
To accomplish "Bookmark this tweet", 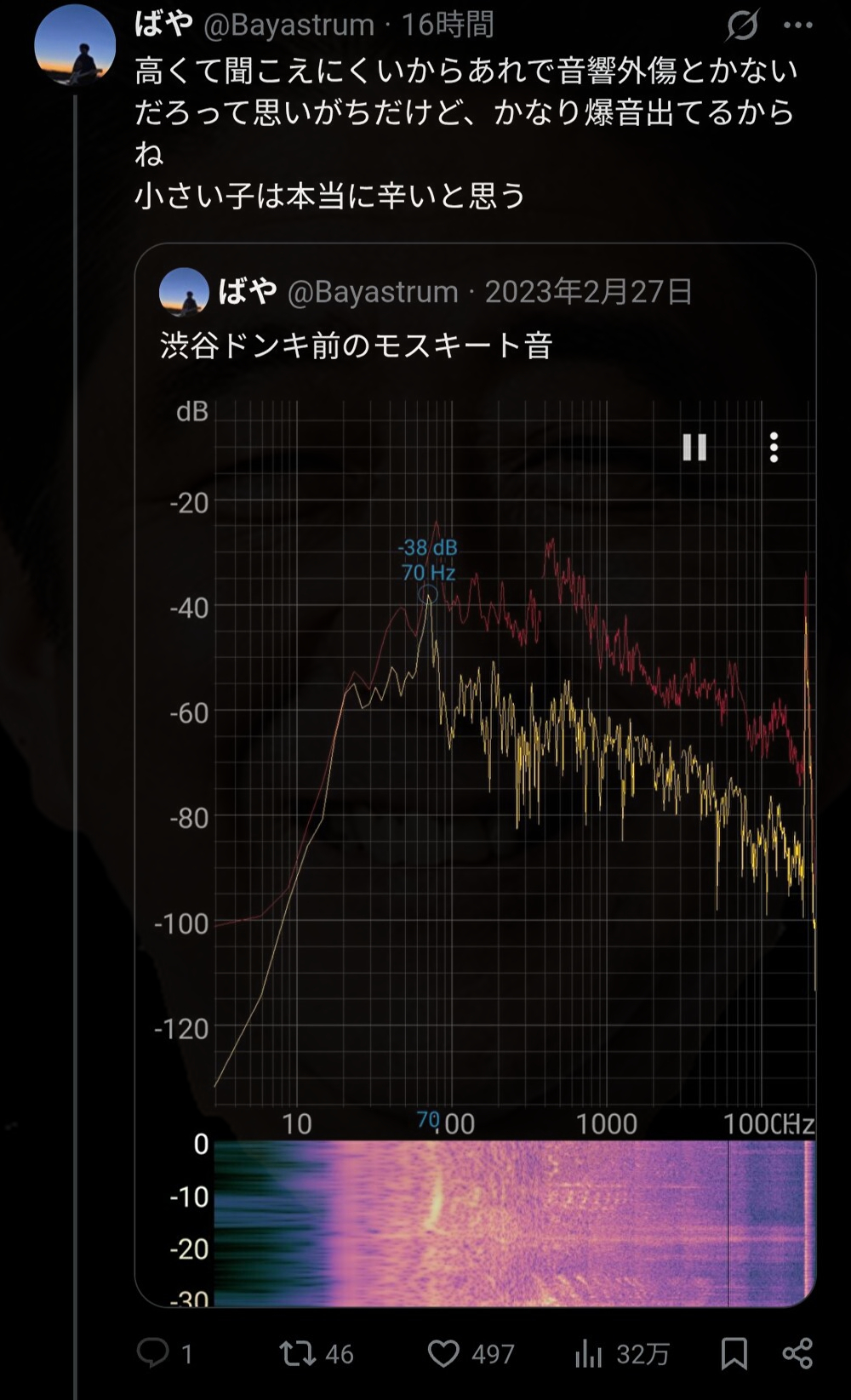I will [734, 1352].
